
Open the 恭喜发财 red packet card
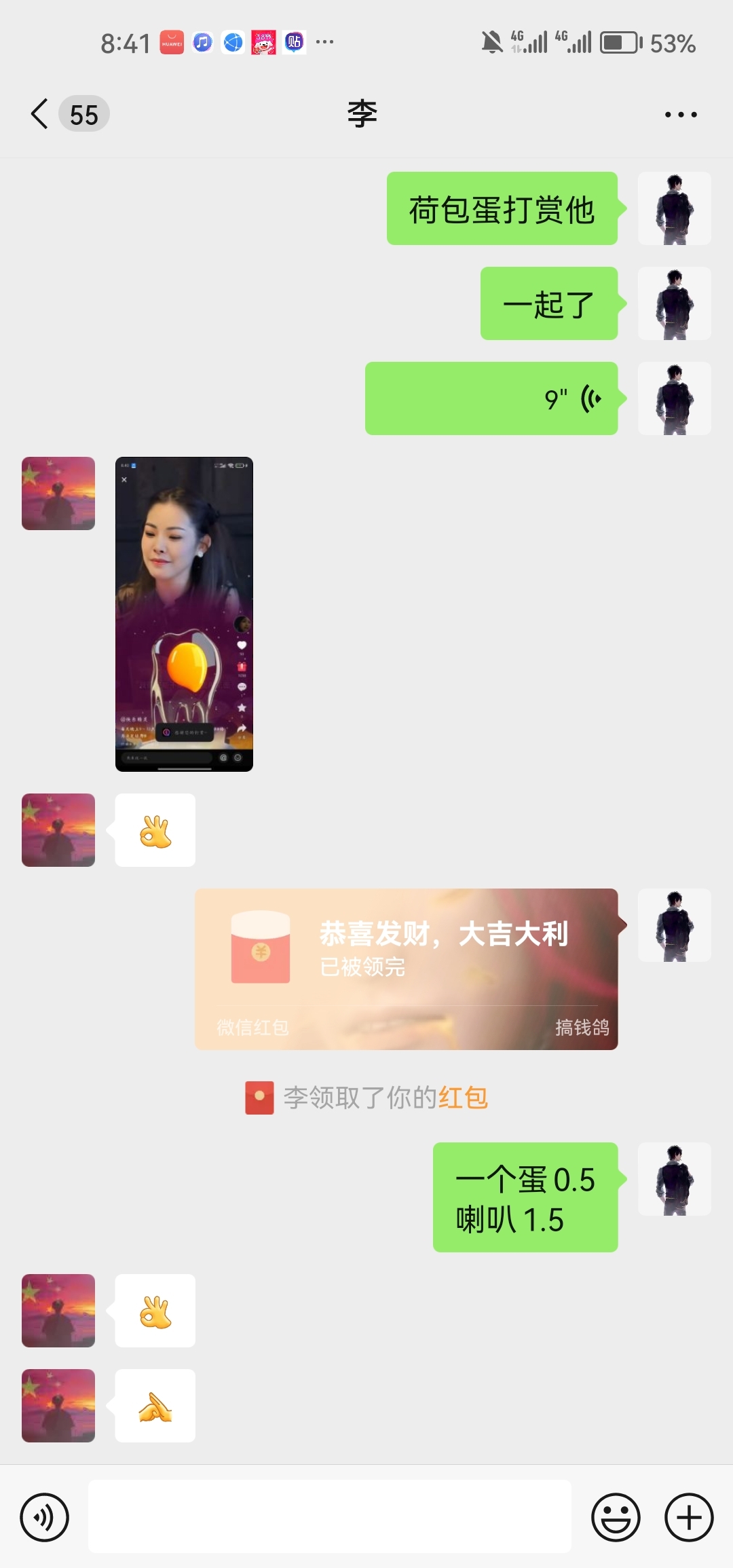tap(406, 968)
